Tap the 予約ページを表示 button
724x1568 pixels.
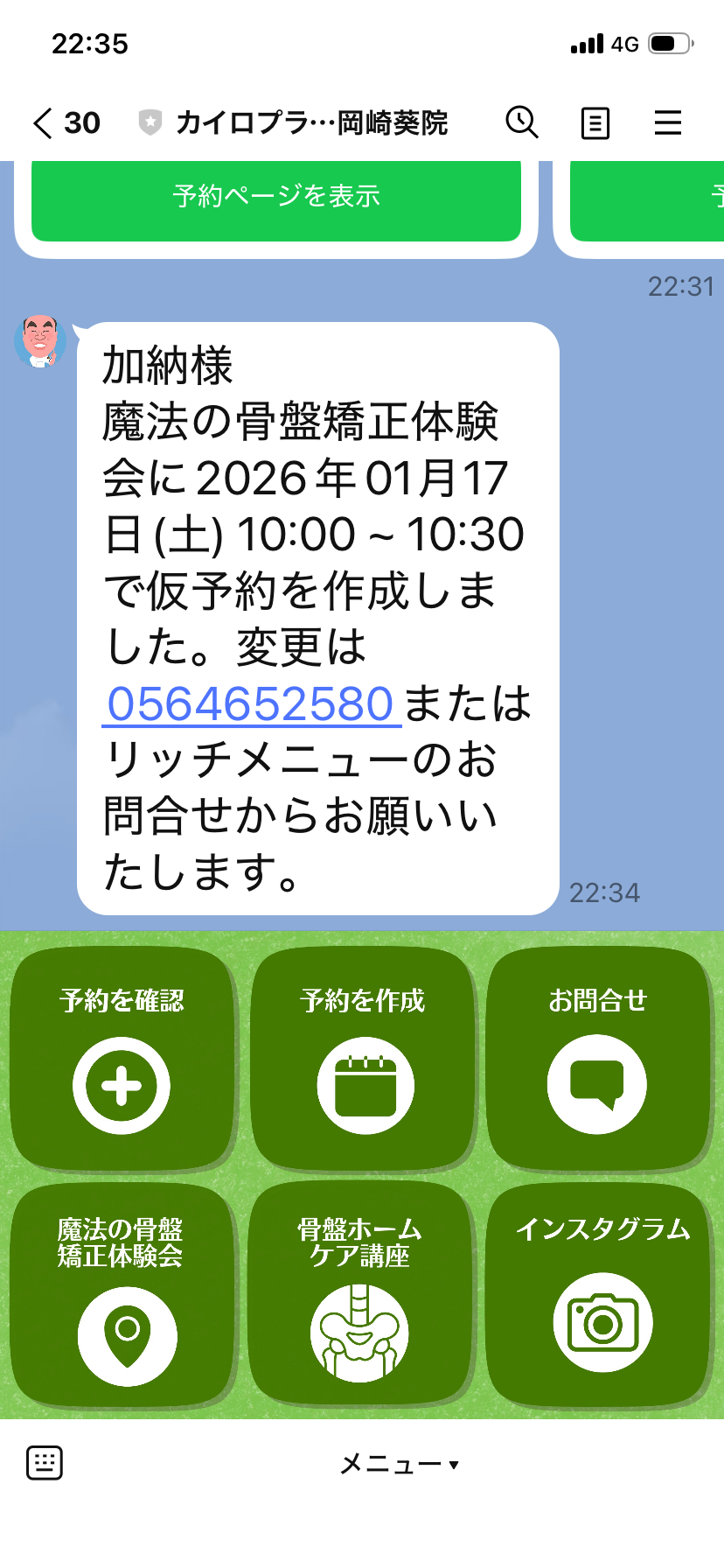click(x=276, y=197)
